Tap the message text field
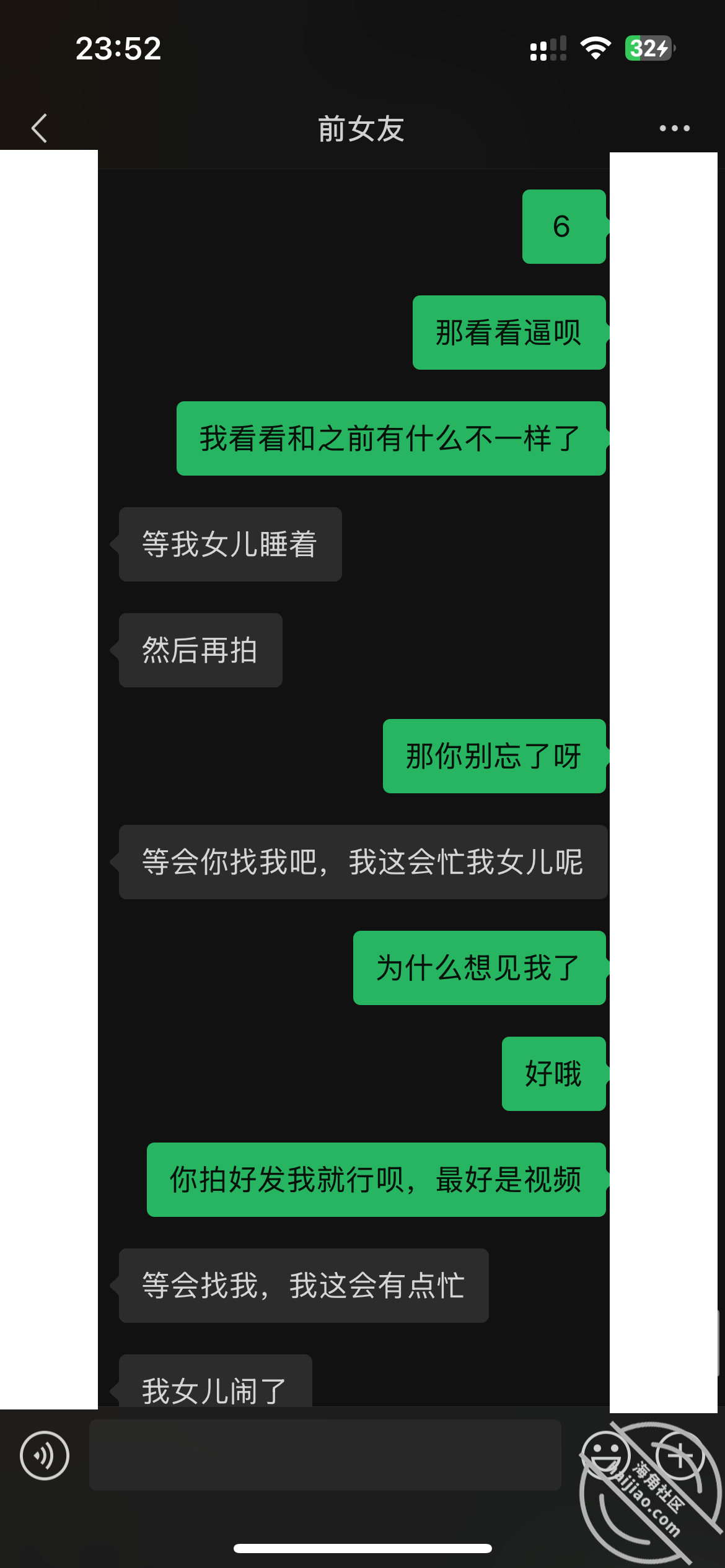 point(325,1455)
